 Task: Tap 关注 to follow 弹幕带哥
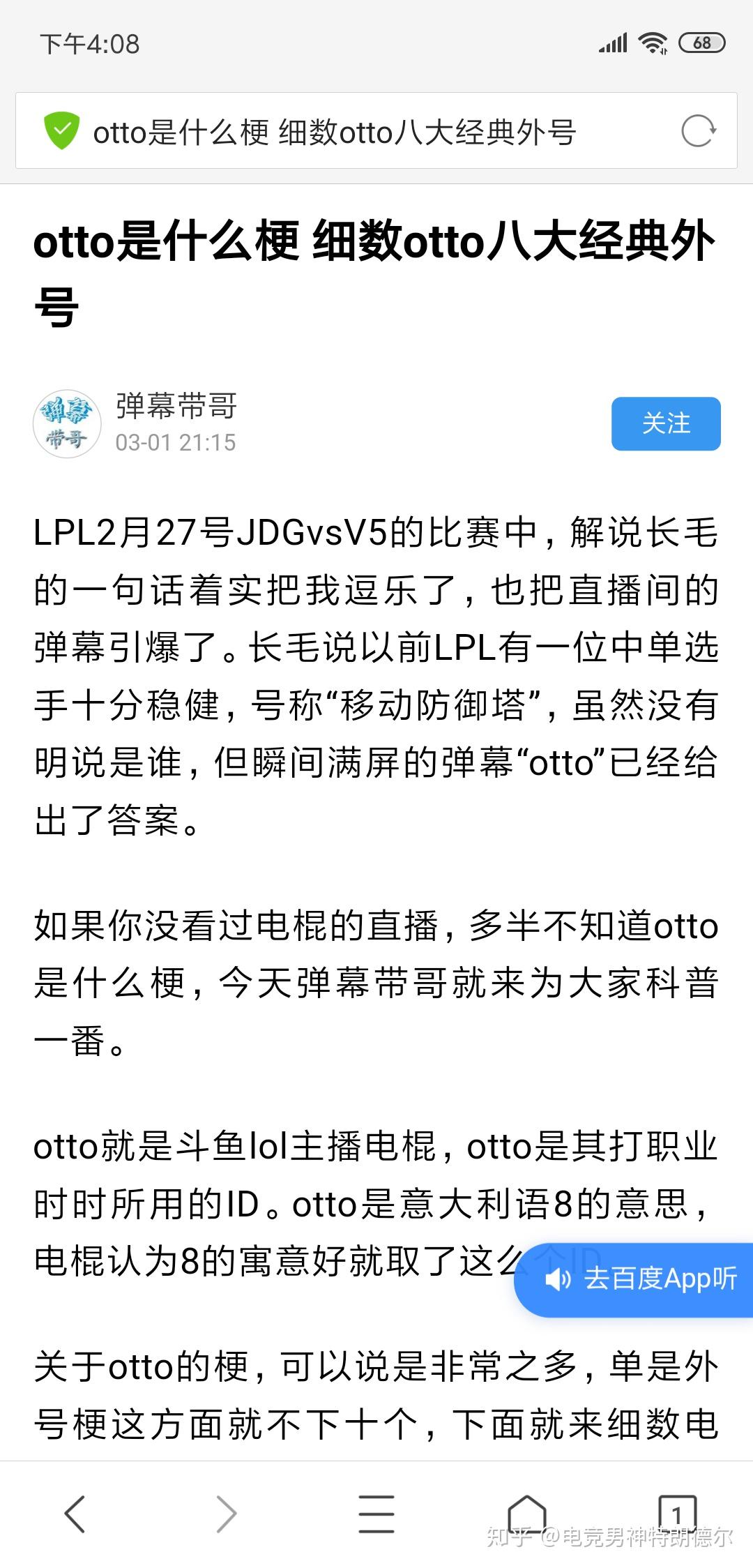pyautogui.click(x=665, y=423)
